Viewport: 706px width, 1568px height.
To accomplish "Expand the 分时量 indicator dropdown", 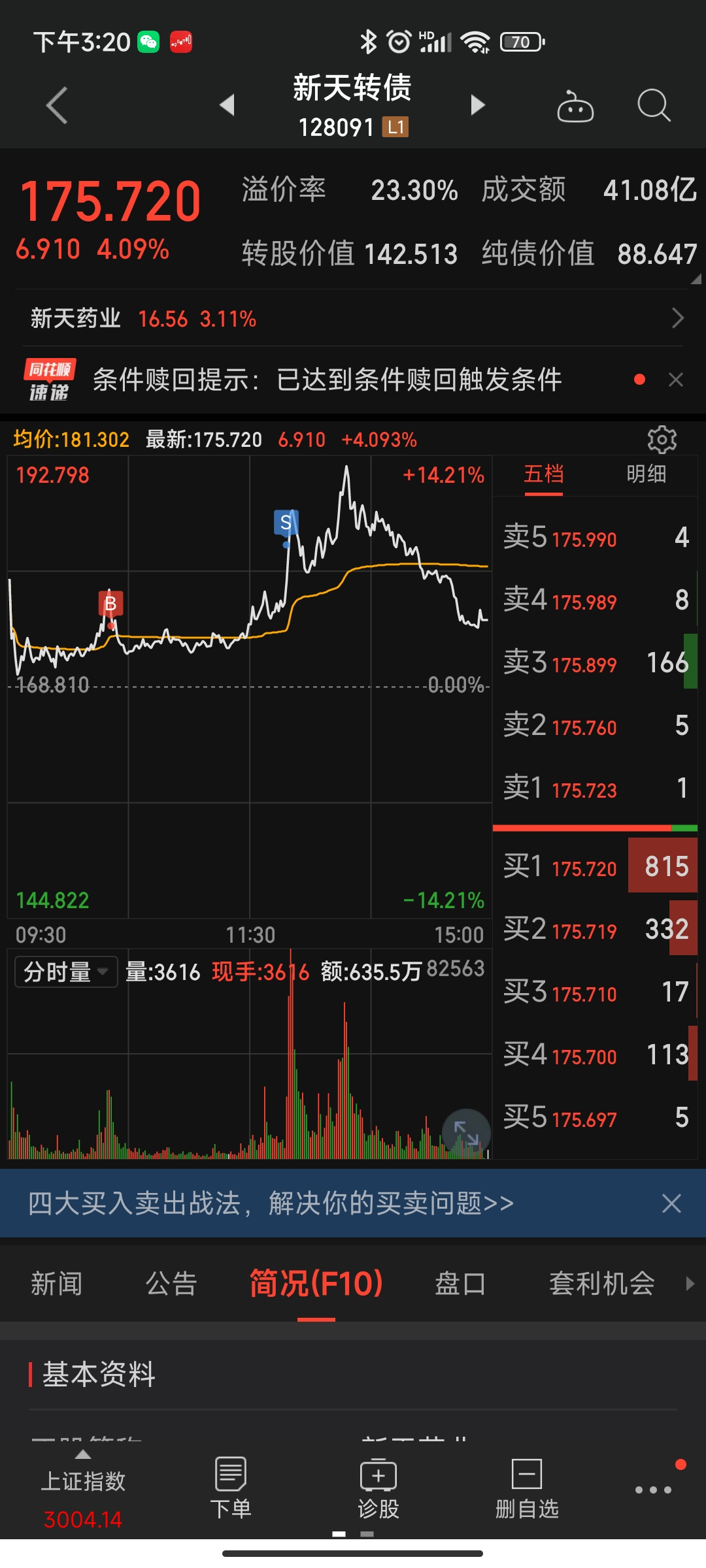I will pyautogui.click(x=66, y=972).
